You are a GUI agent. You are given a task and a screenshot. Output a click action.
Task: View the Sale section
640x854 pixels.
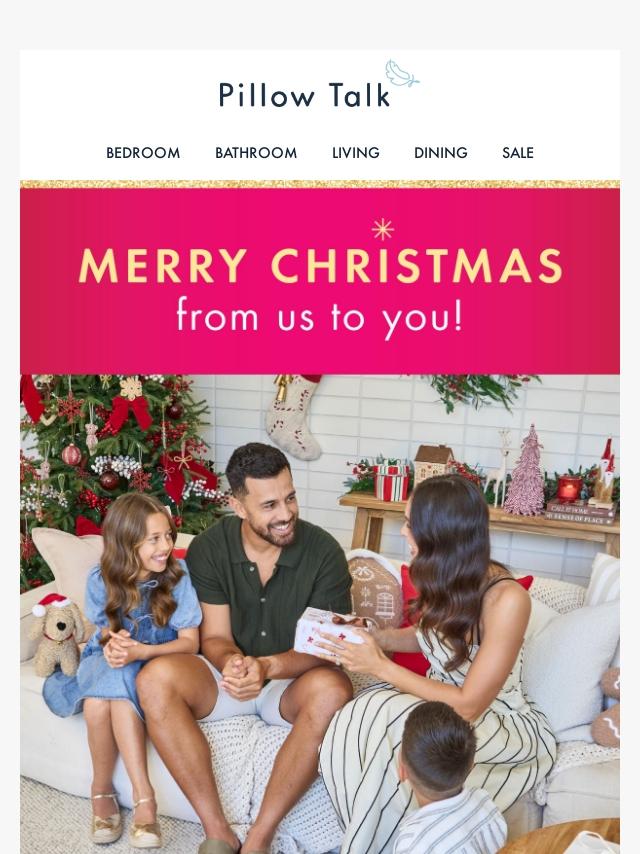(518, 153)
